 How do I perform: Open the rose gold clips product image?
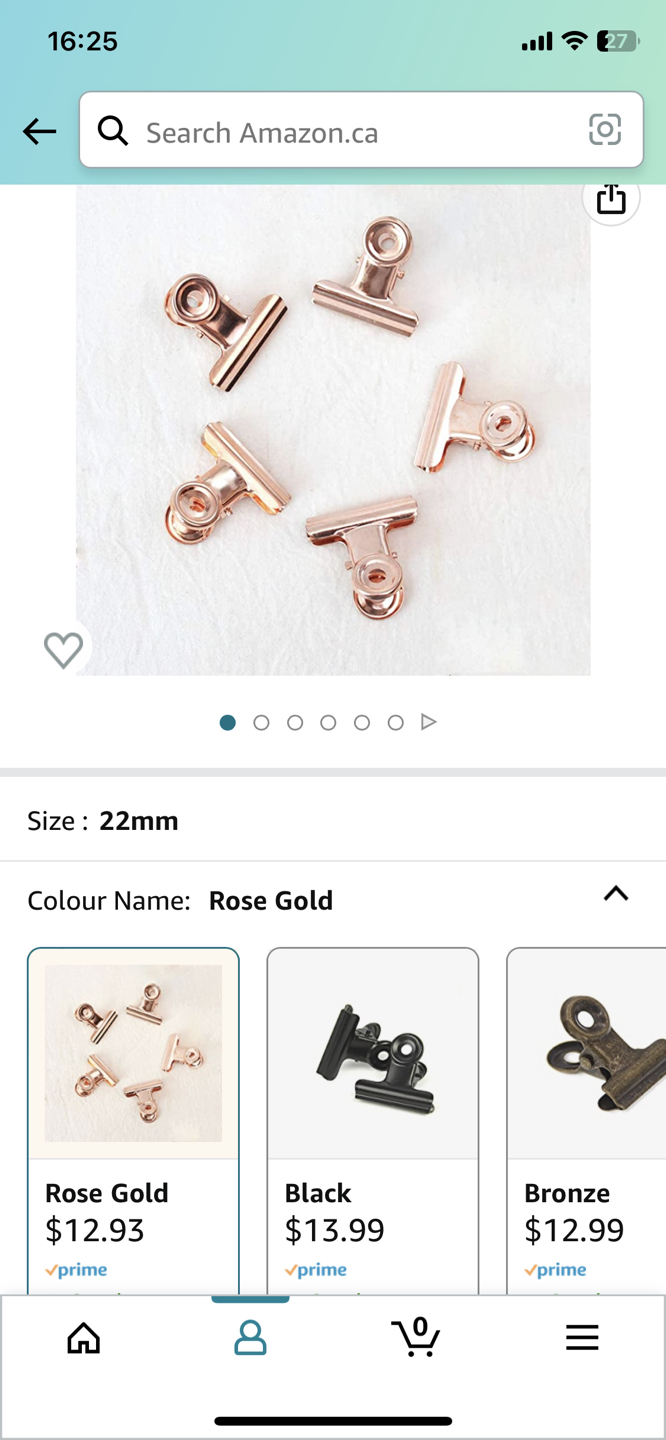point(333,430)
